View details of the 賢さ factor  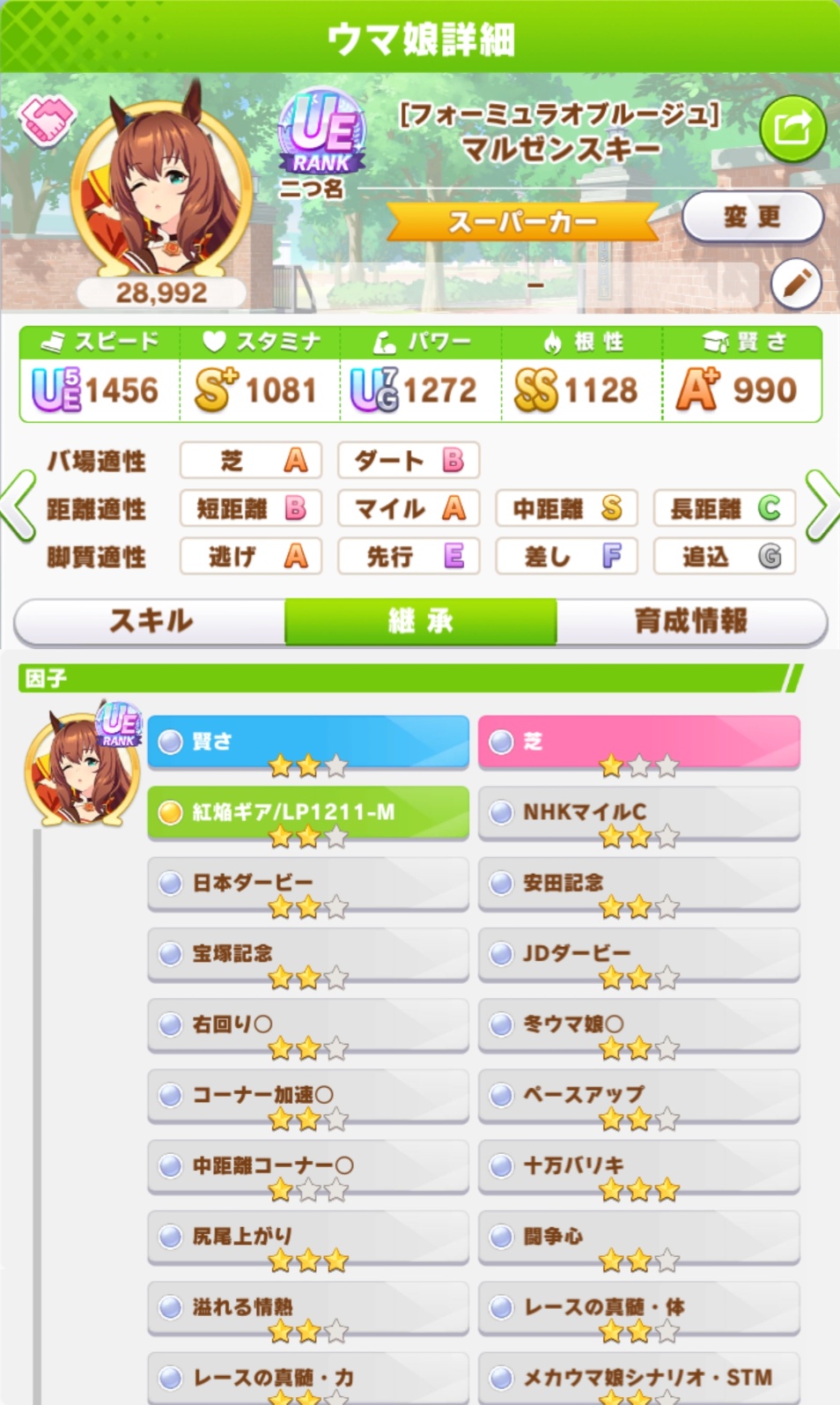point(307,742)
